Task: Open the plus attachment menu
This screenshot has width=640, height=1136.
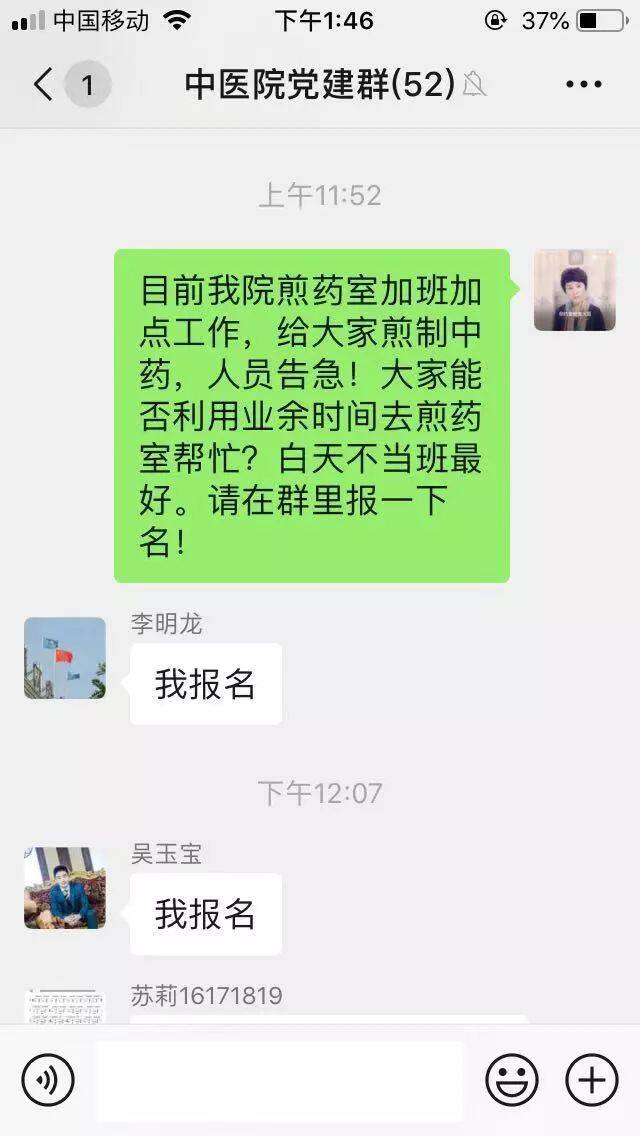Action: 591,1080
